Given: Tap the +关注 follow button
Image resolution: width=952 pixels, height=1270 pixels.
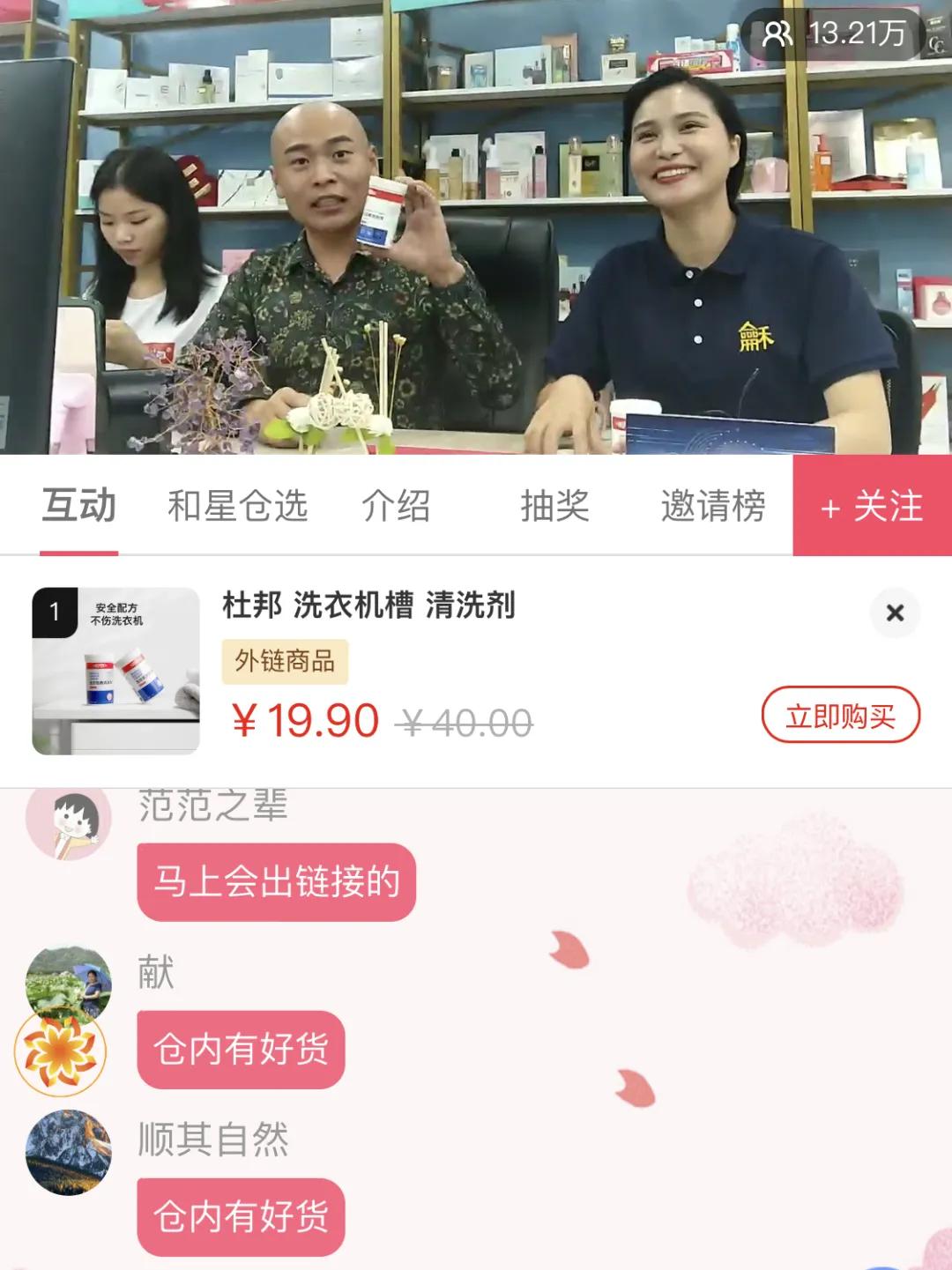Looking at the screenshot, I should (x=873, y=506).
